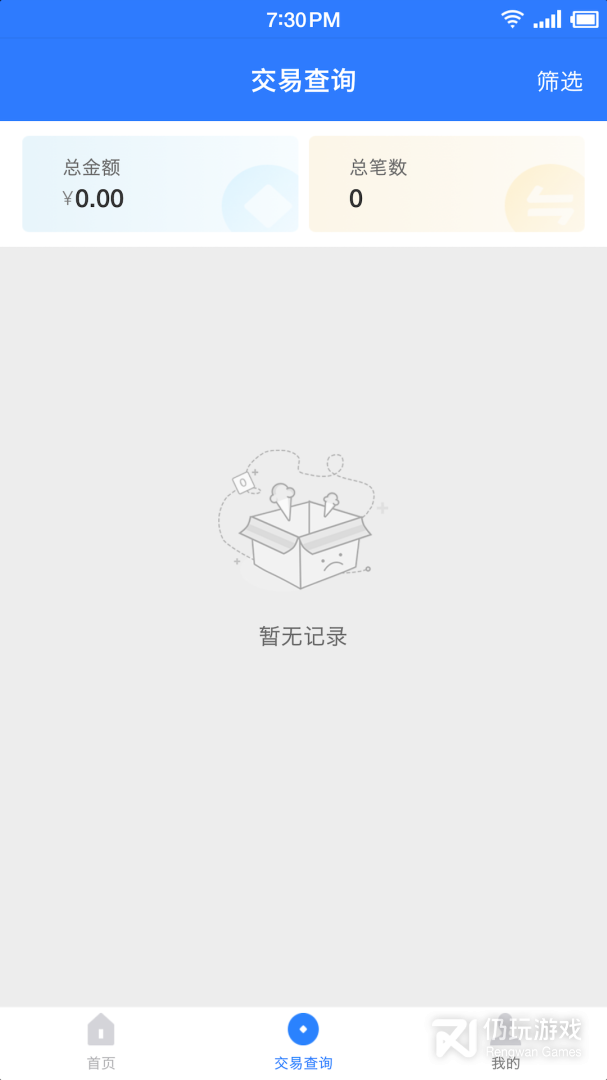Switch to the 首页 tab
607x1080 pixels.
pos(101,1042)
